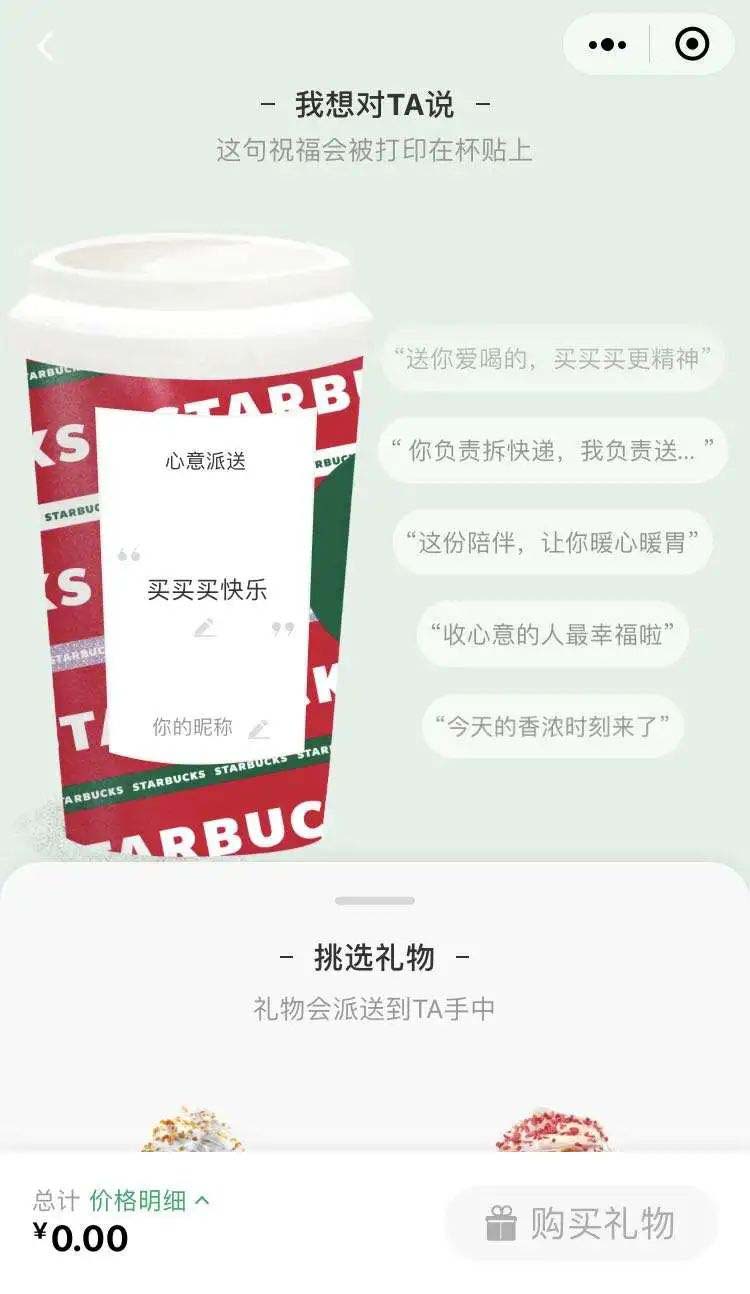Viewport: 750px width, 1294px height.
Task: Tap the 购买礼物 buy gift button
Action: (x=581, y=1223)
